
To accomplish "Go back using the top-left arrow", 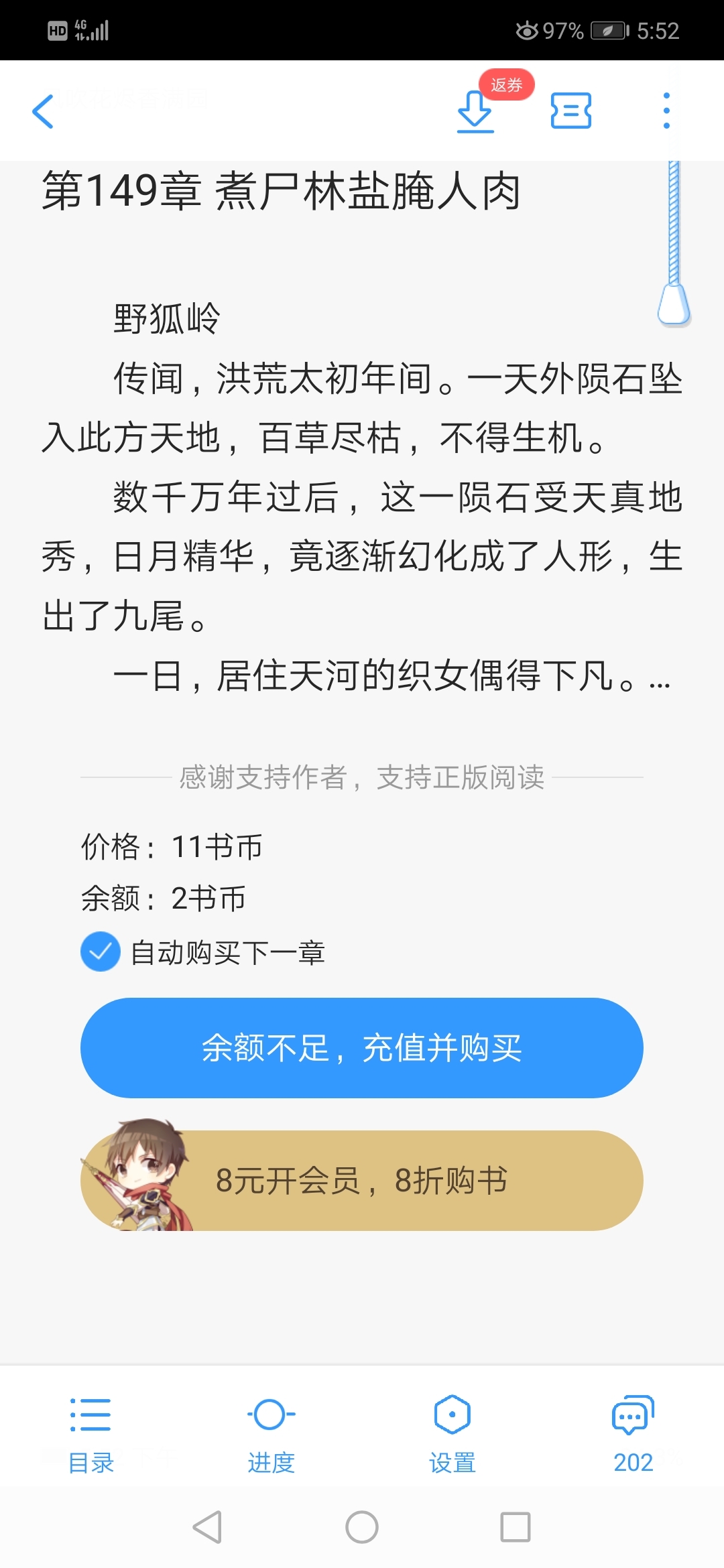I will pyautogui.click(x=43, y=111).
